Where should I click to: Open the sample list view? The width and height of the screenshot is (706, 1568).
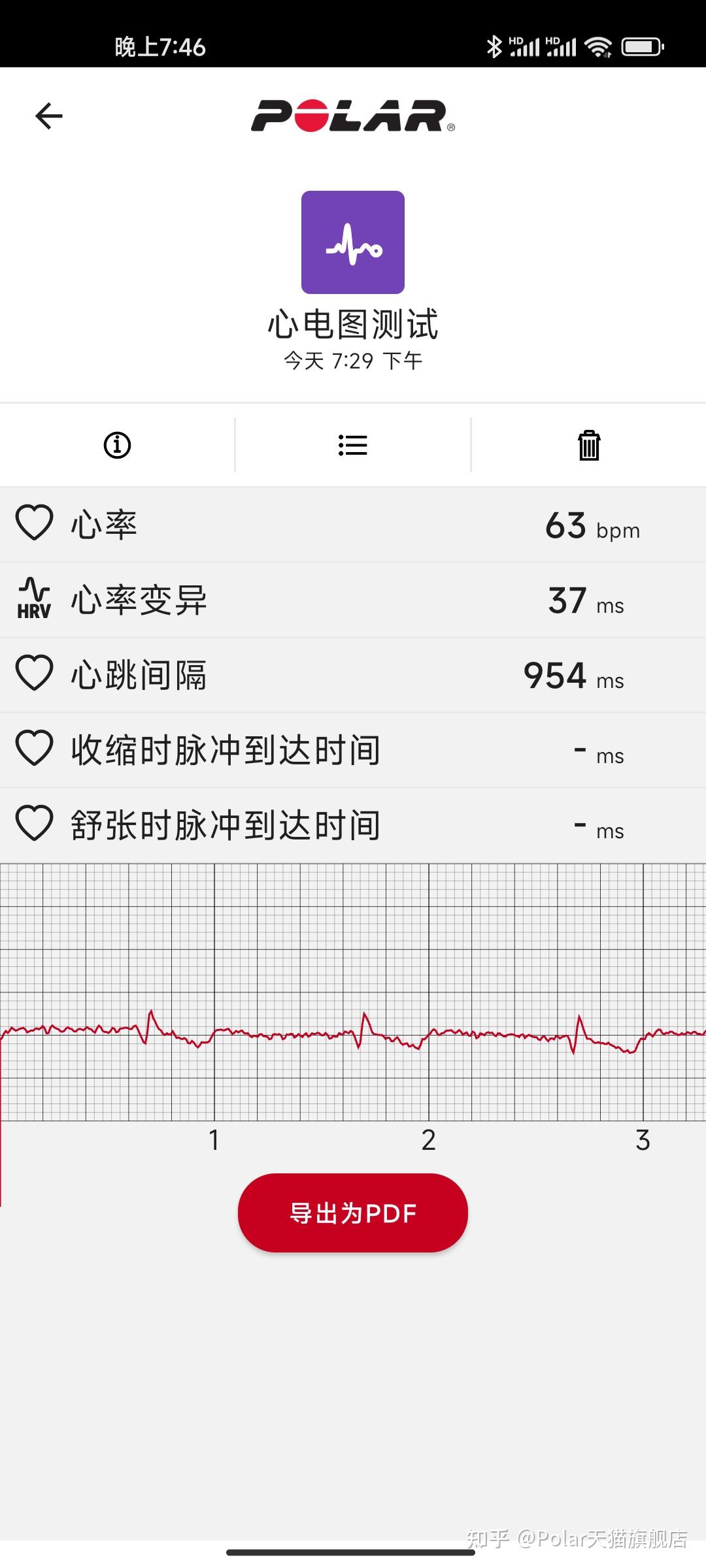(352, 444)
